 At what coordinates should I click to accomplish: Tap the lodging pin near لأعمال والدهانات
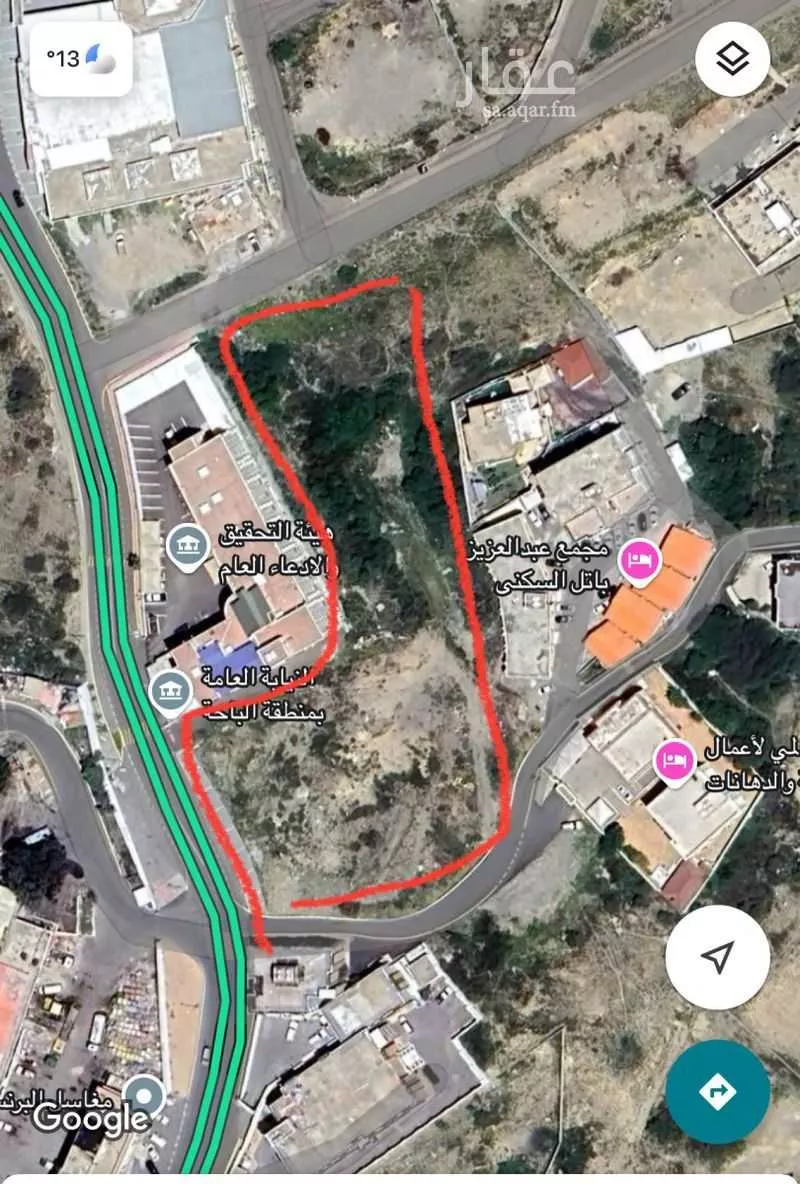pos(675,761)
